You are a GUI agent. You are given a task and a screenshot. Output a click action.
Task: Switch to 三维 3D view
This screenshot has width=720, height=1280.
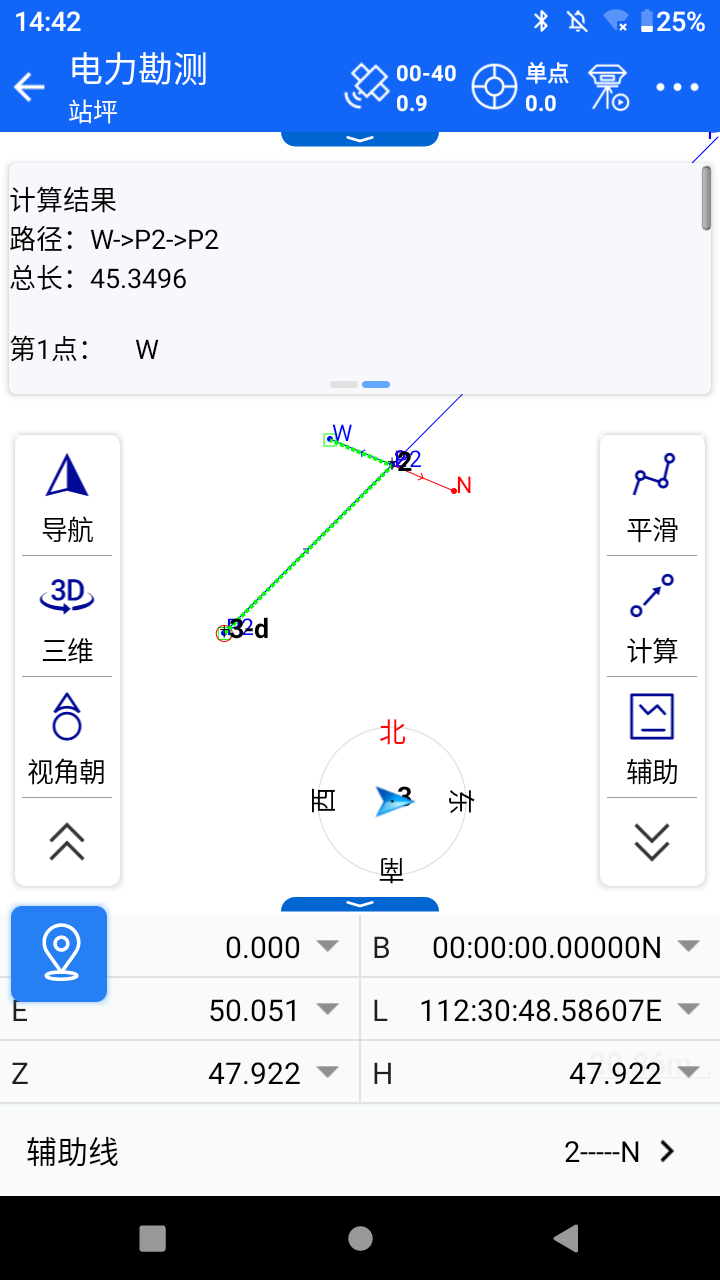(x=67, y=618)
